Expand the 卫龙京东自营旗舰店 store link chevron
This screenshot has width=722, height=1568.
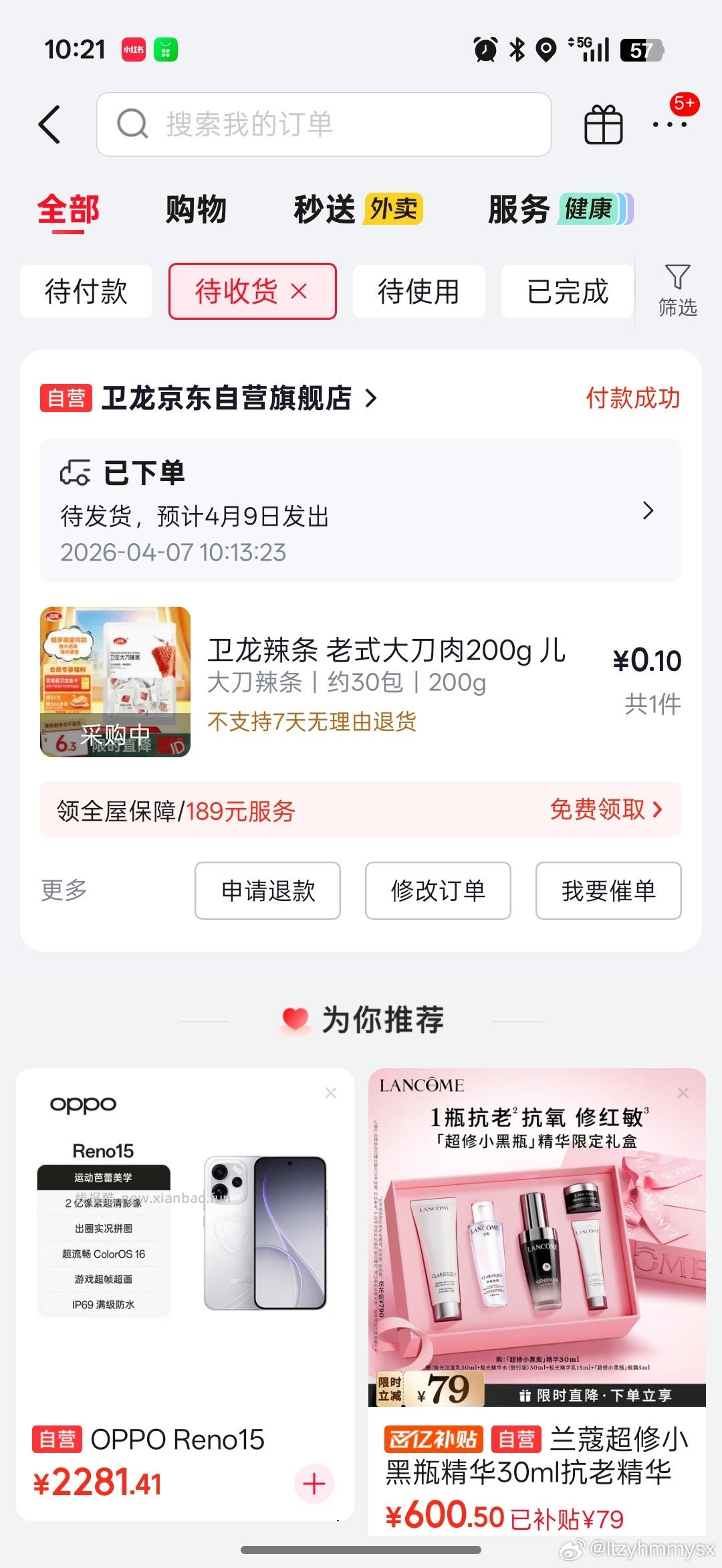coord(369,397)
